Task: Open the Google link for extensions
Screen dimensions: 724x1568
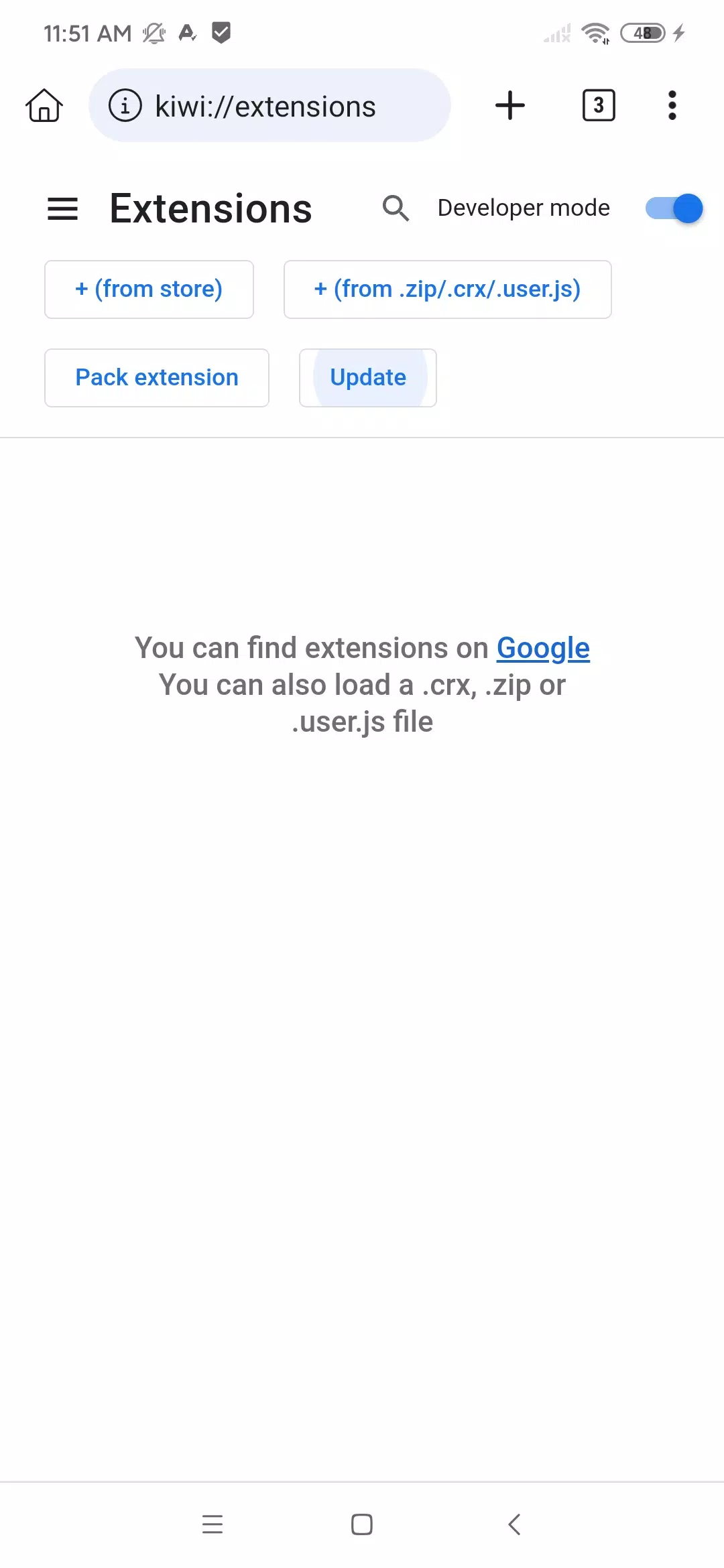Action: click(543, 648)
